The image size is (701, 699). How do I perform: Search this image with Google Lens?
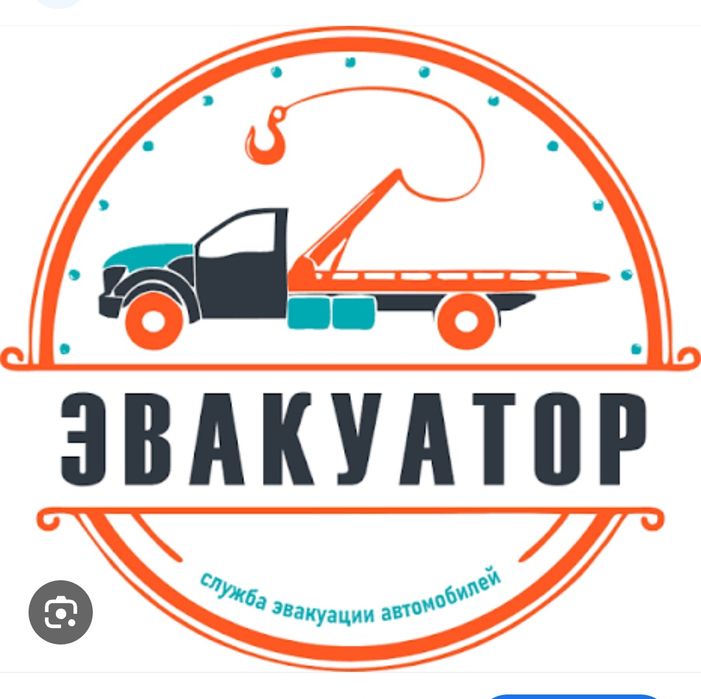pos(60,611)
